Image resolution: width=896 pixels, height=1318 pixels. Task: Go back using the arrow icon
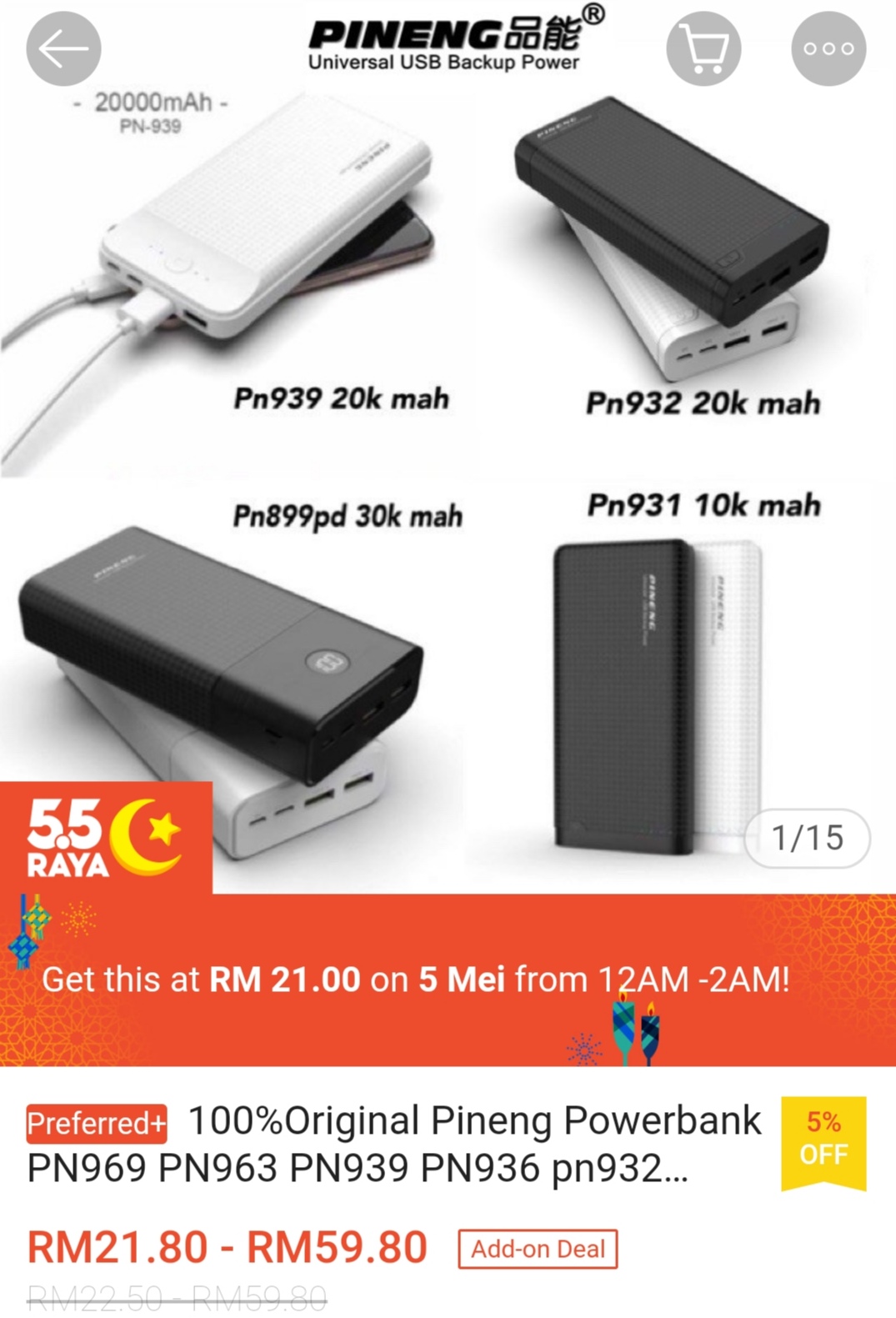(63, 48)
